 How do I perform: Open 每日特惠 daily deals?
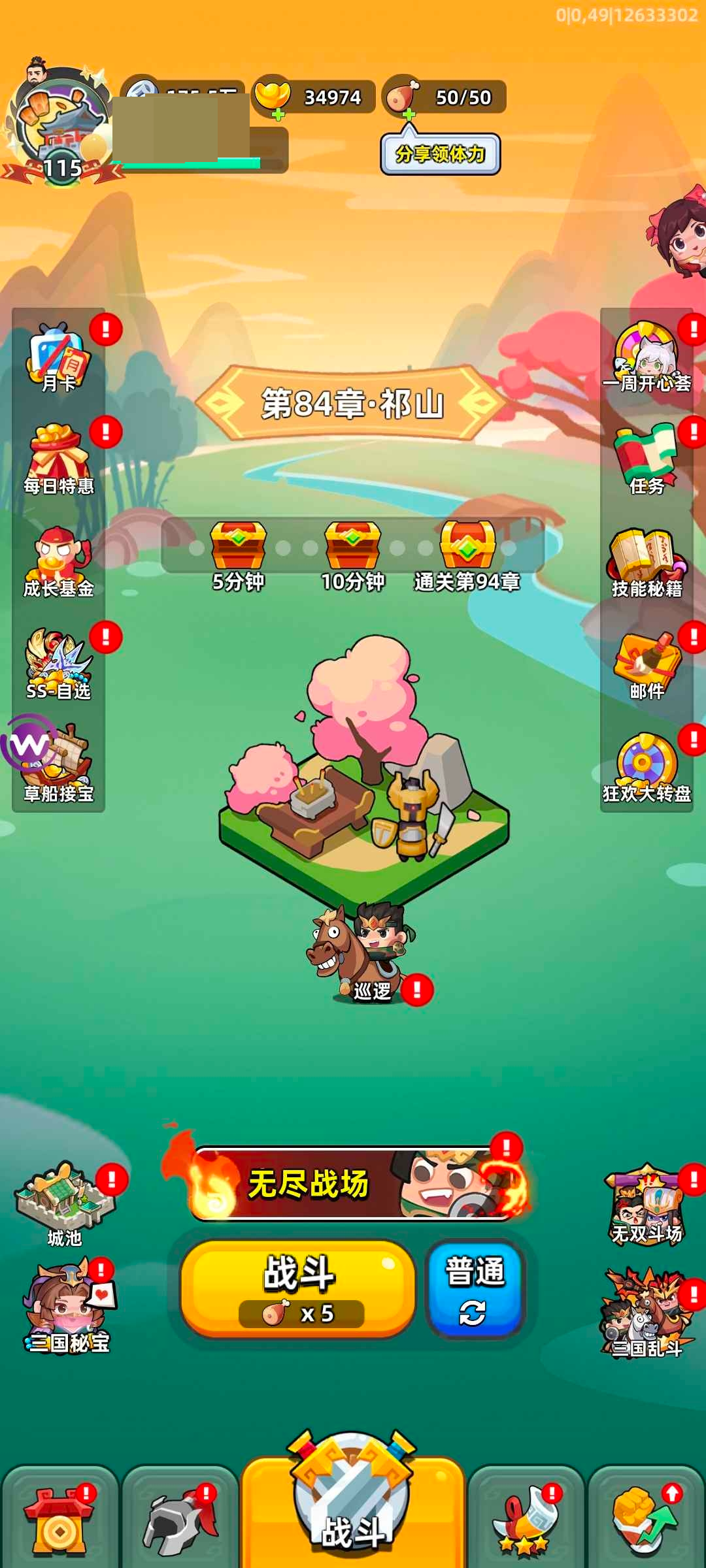[58, 459]
